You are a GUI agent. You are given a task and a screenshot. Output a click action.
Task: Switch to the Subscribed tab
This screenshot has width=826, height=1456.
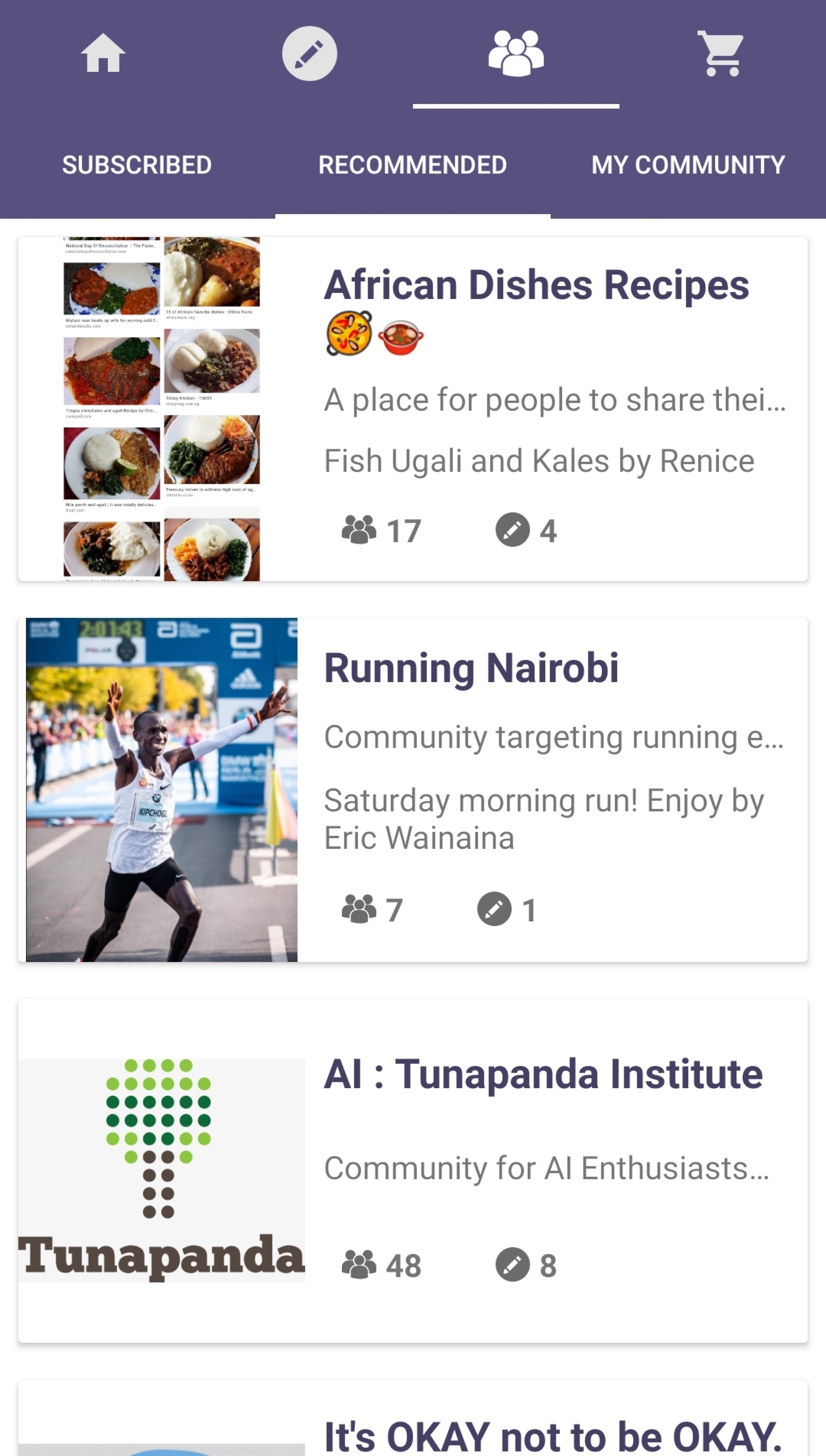click(x=137, y=165)
